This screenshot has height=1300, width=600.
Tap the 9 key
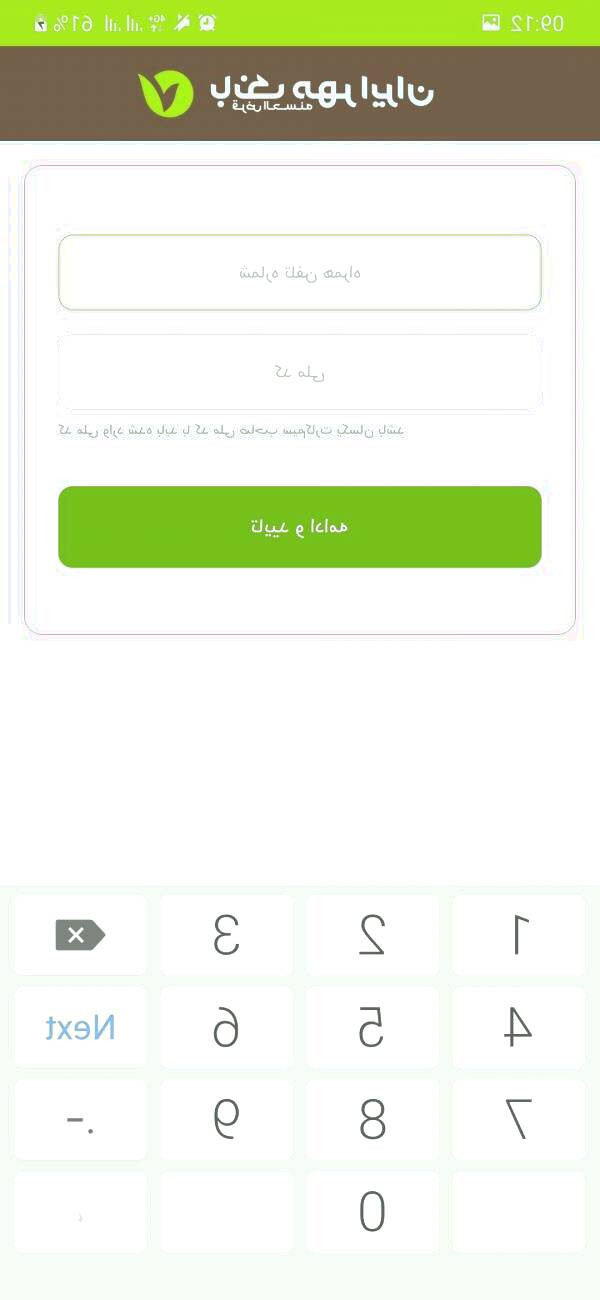[226, 1120]
